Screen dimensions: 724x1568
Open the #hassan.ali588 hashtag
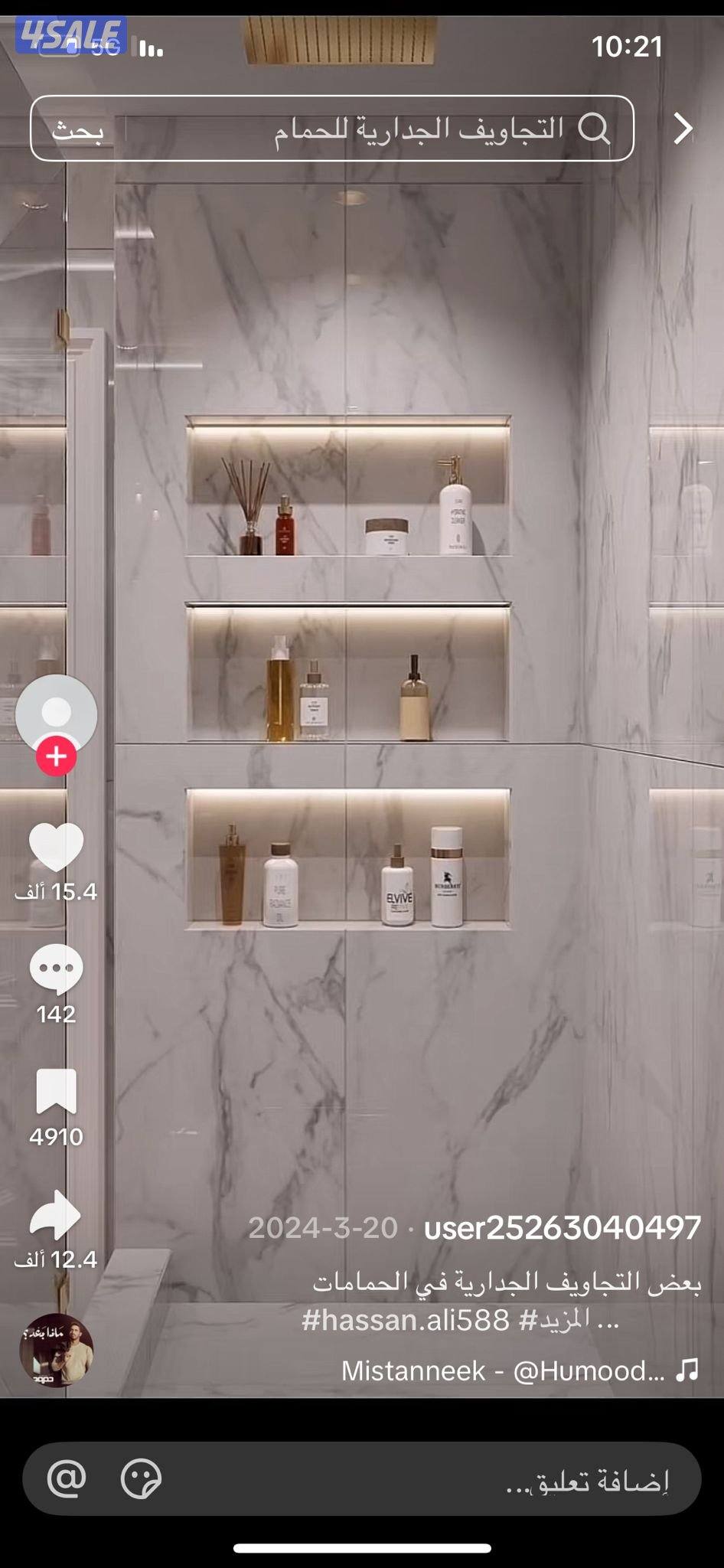tap(406, 1320)
